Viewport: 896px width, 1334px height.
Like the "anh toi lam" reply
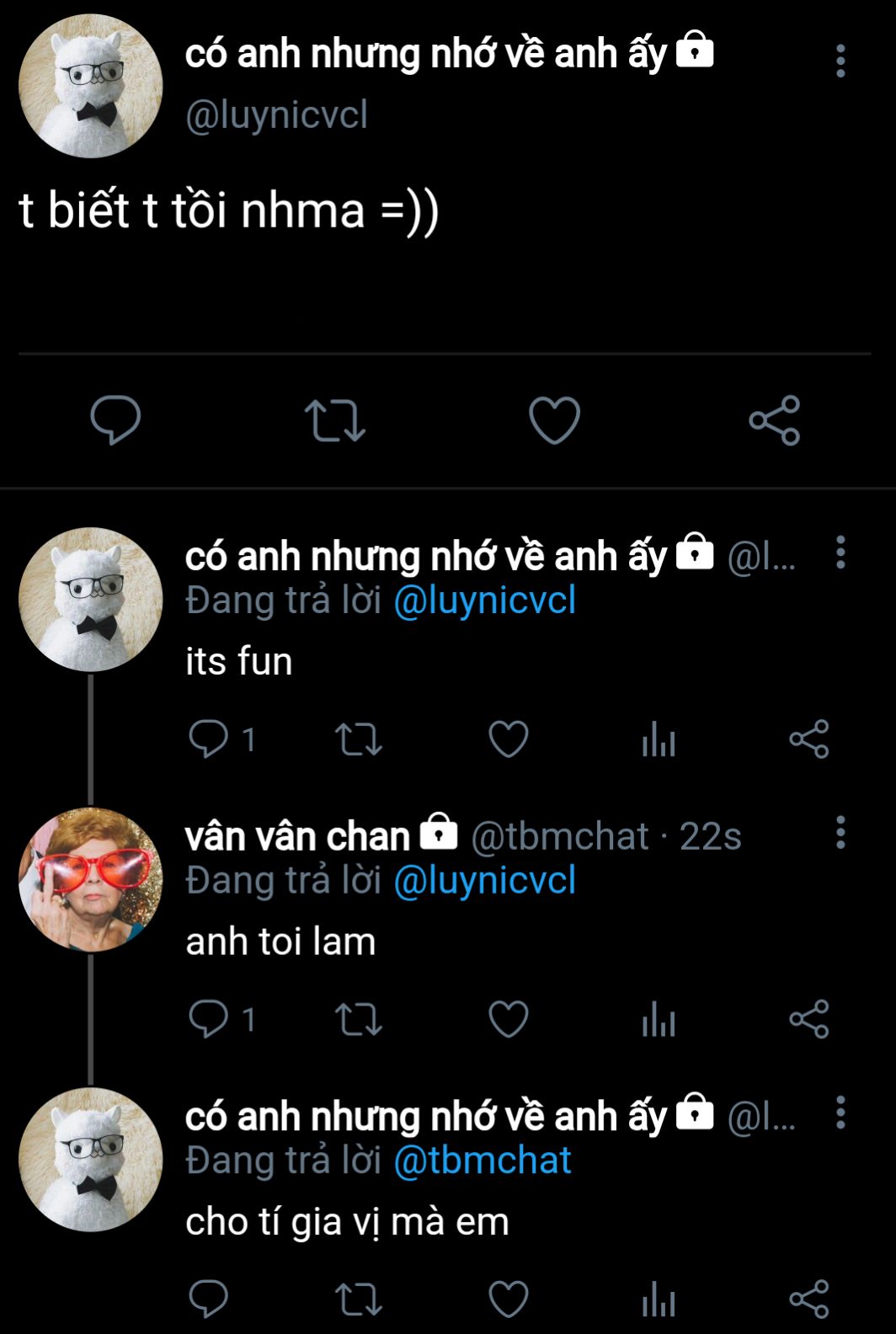[x=509, y=1020]
